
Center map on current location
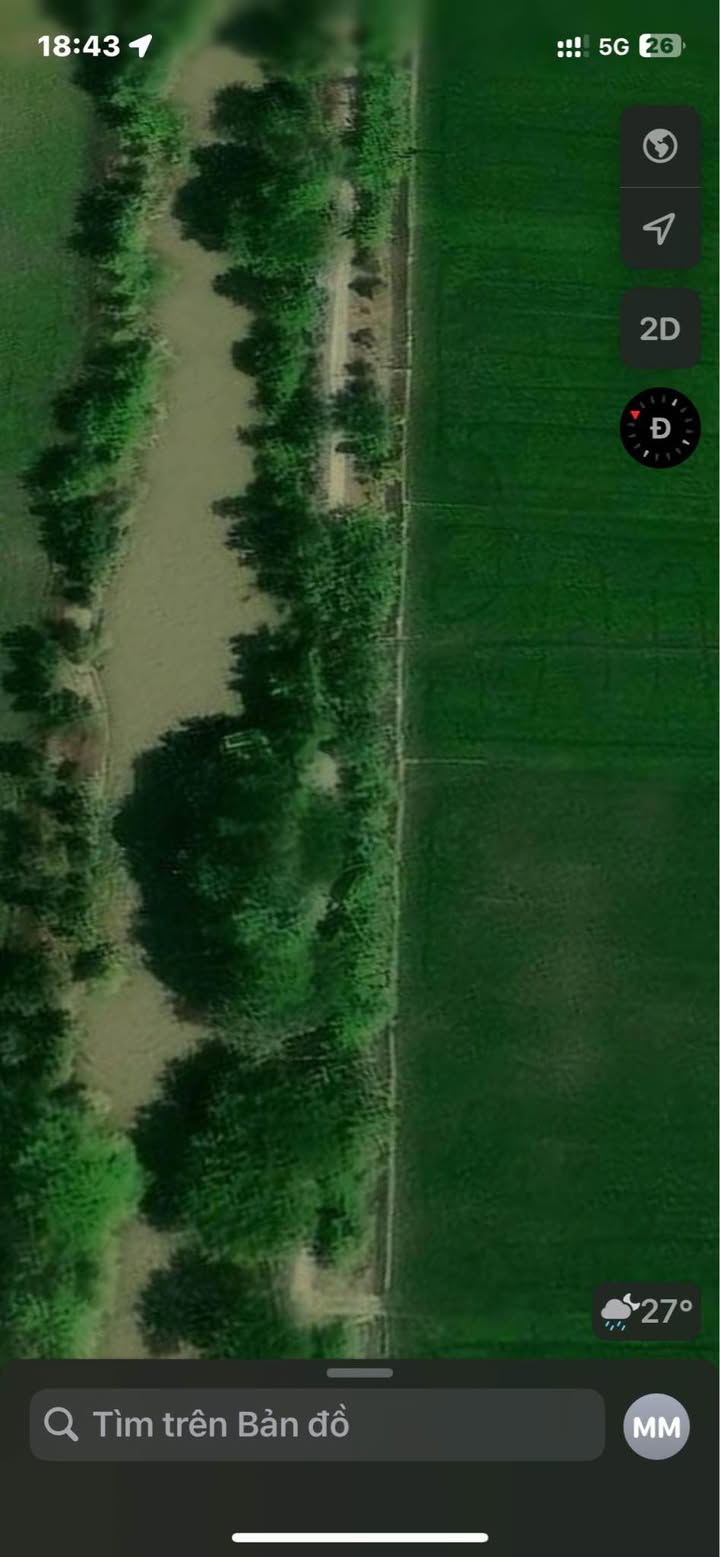660,229
